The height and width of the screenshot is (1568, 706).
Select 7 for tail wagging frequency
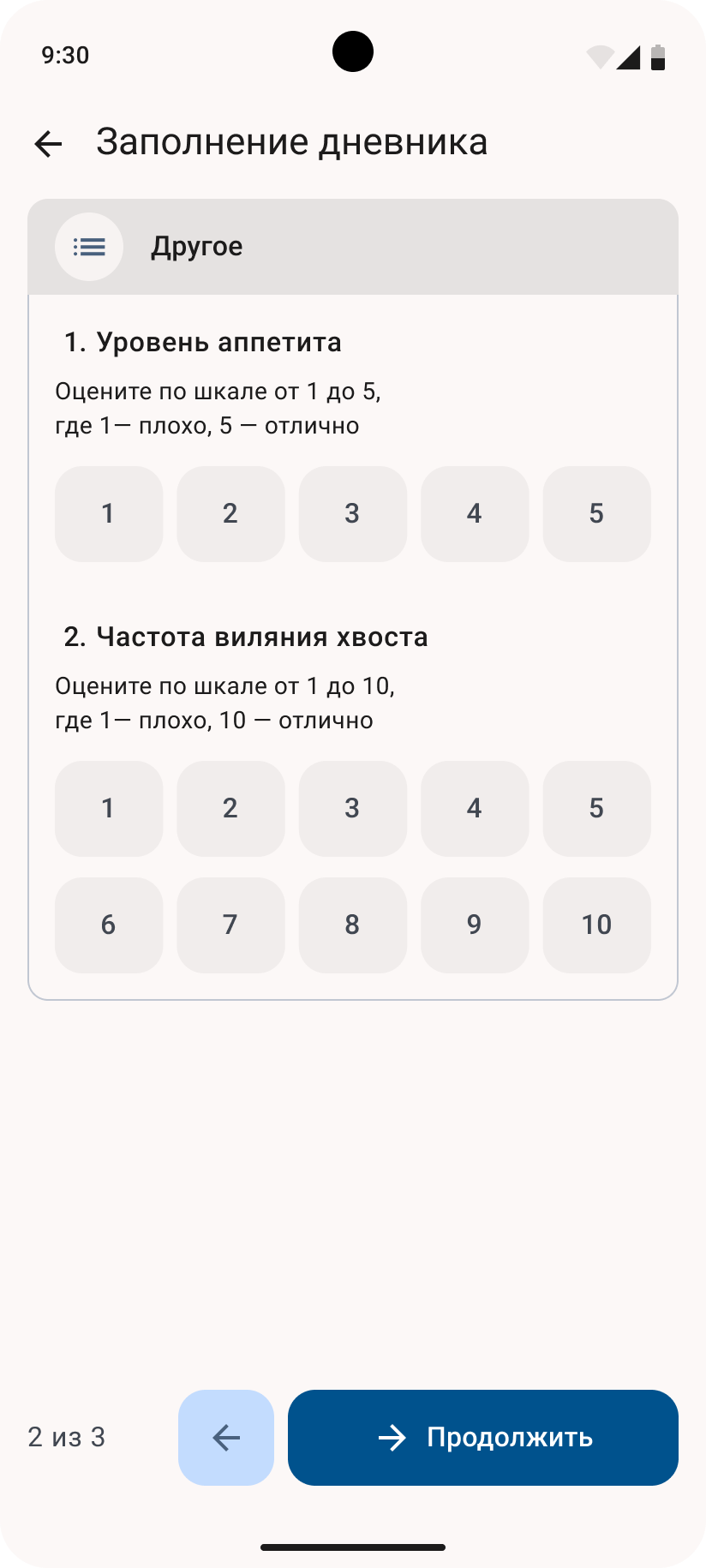pos(230,925)
